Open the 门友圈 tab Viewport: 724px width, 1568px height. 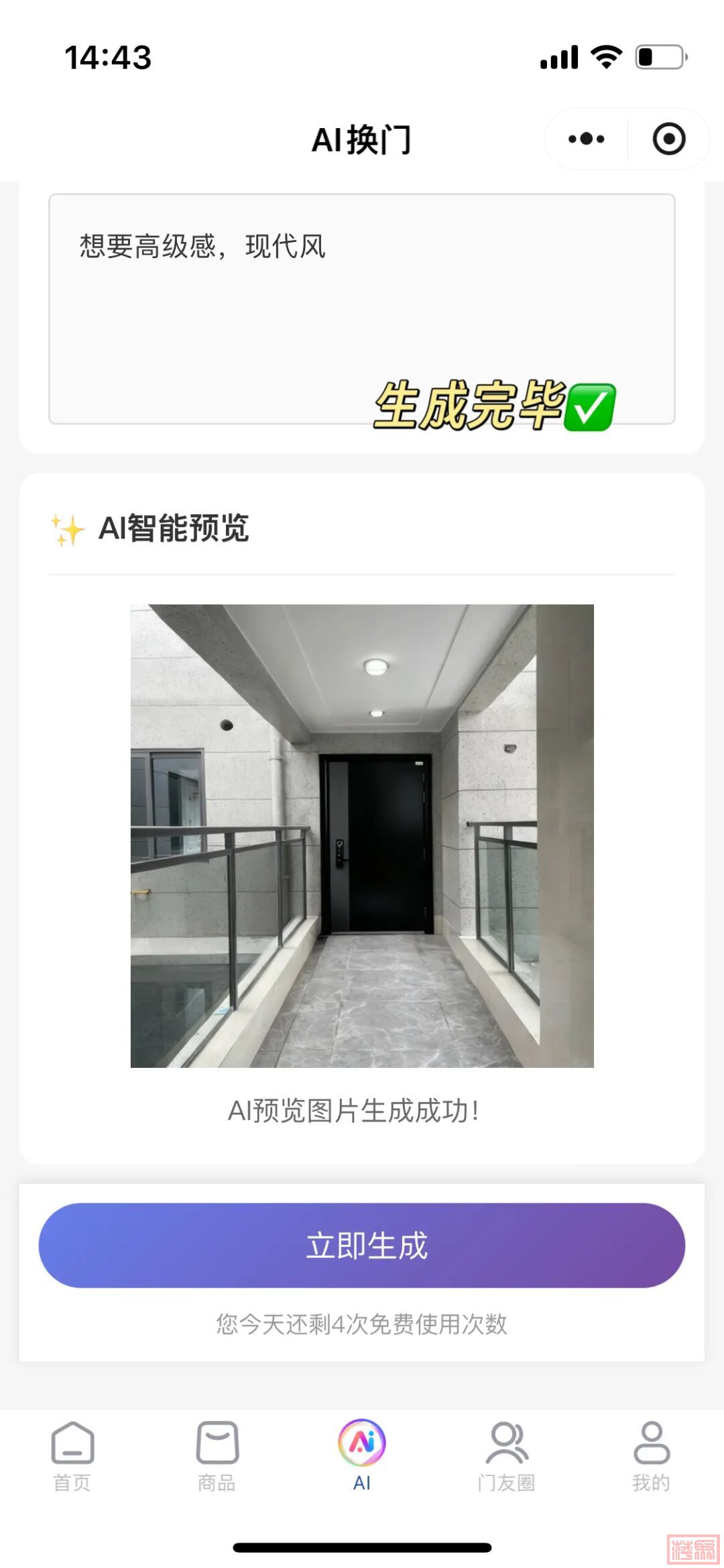(x=507, y=1455)
